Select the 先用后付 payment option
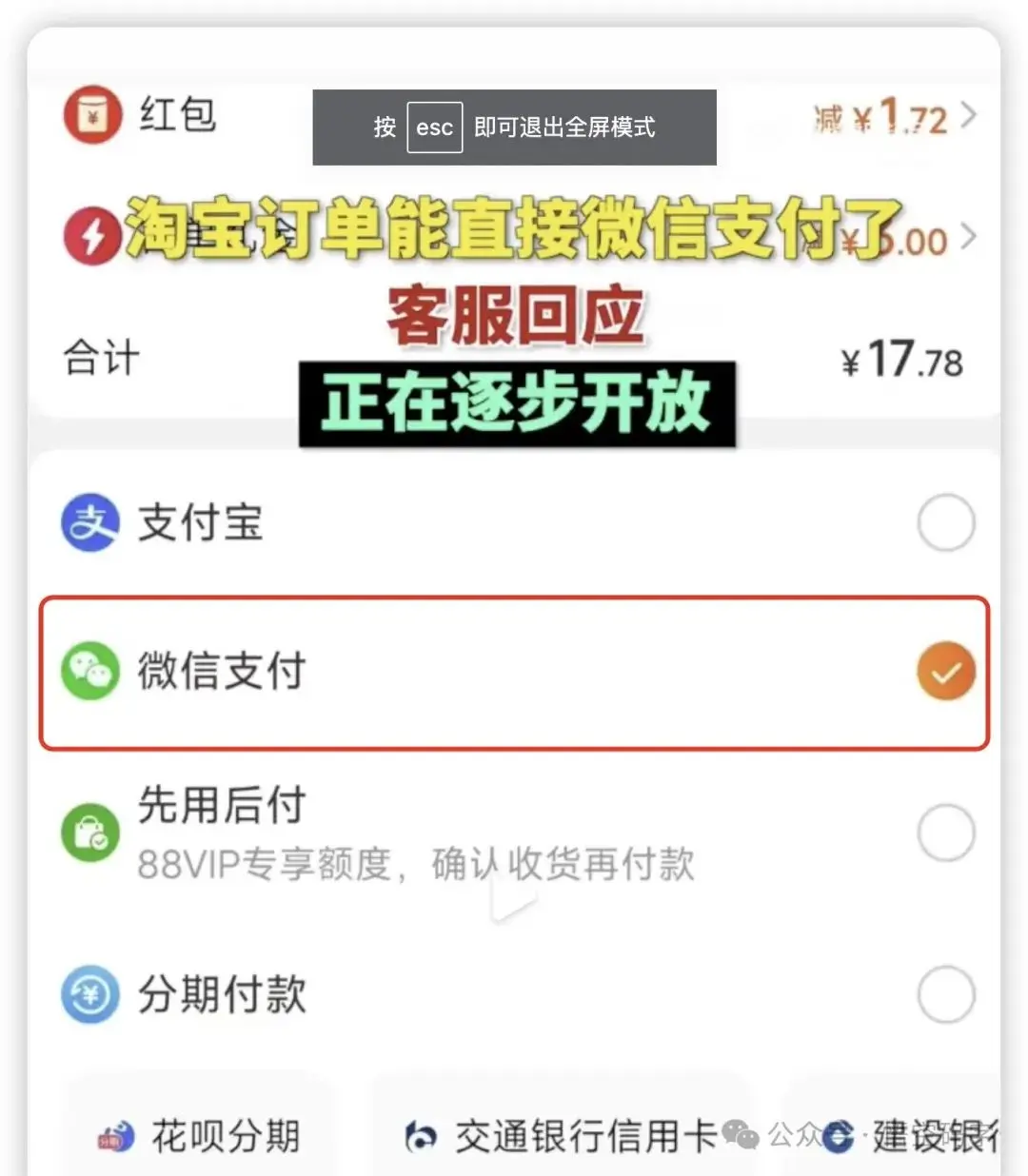Viewport: 1028px width, 1176px height. [x=945, y=831]
